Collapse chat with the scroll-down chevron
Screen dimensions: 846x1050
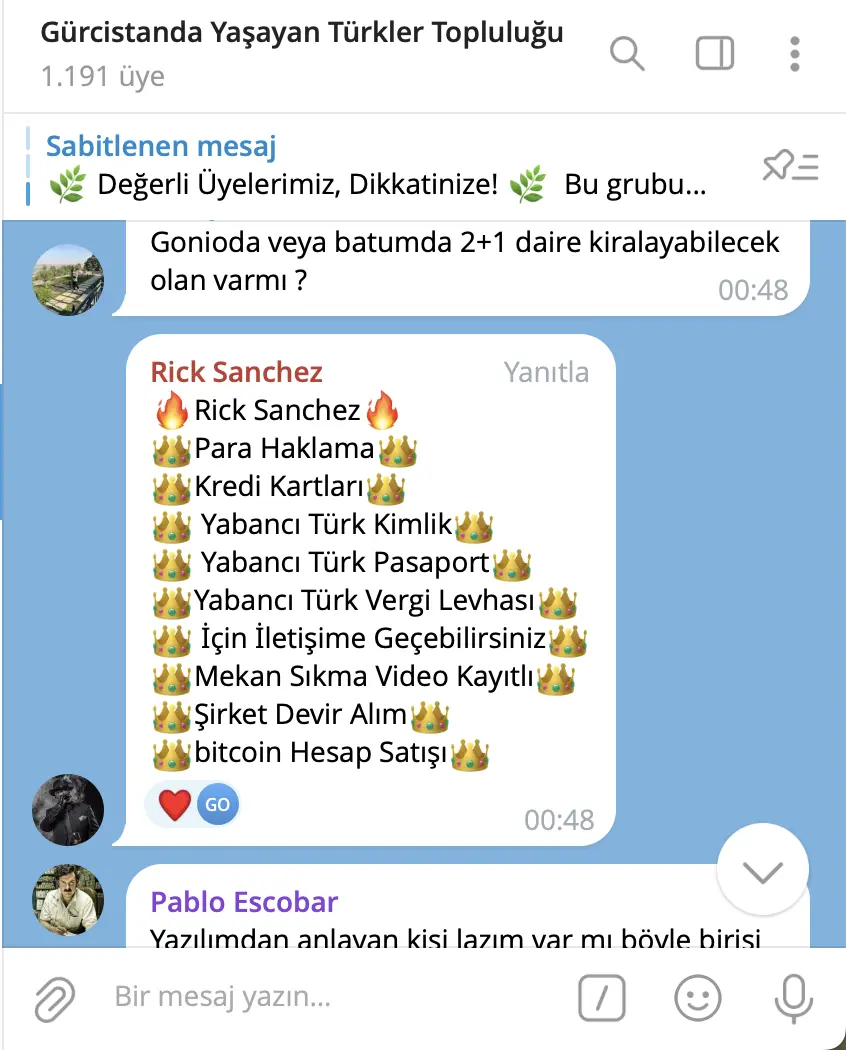tap(762, 869)
